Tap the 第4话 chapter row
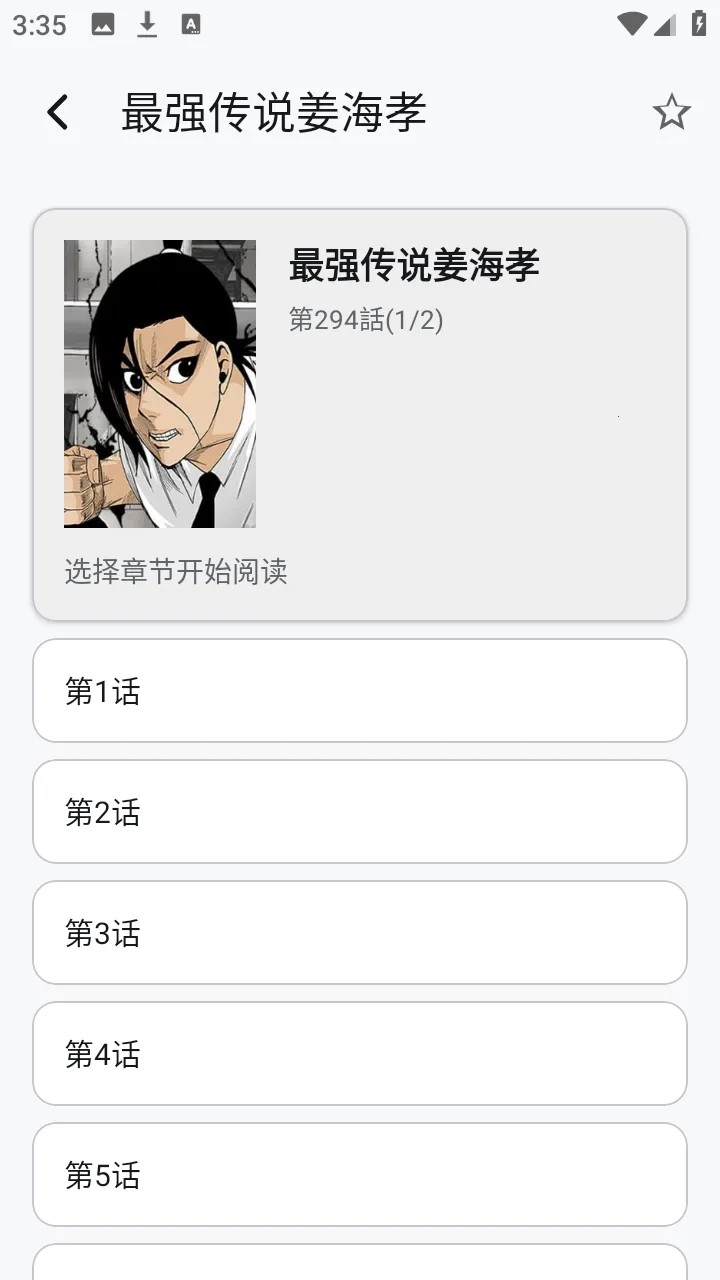 tap(360, 1054)
